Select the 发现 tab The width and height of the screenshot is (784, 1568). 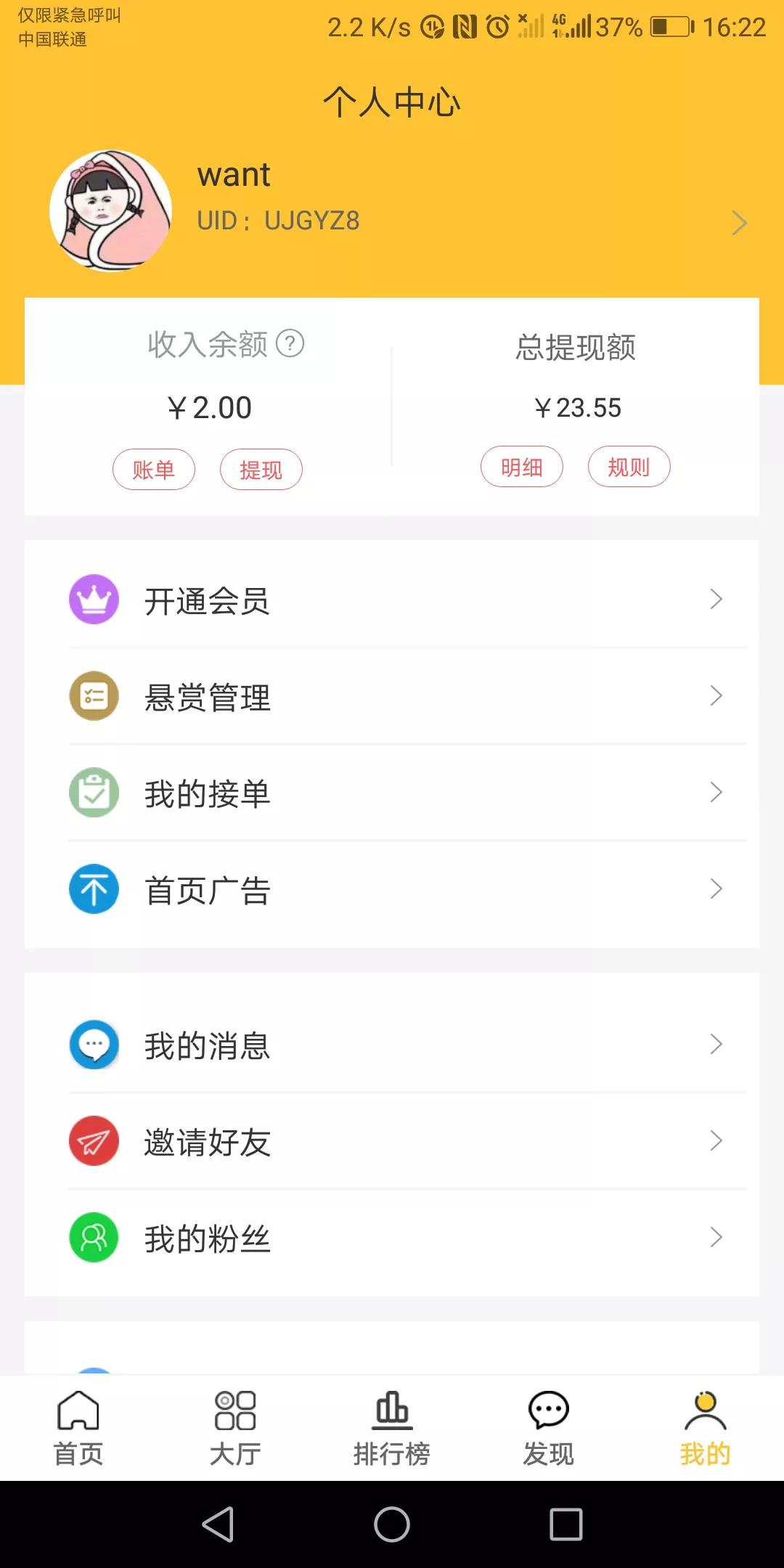548,1426
